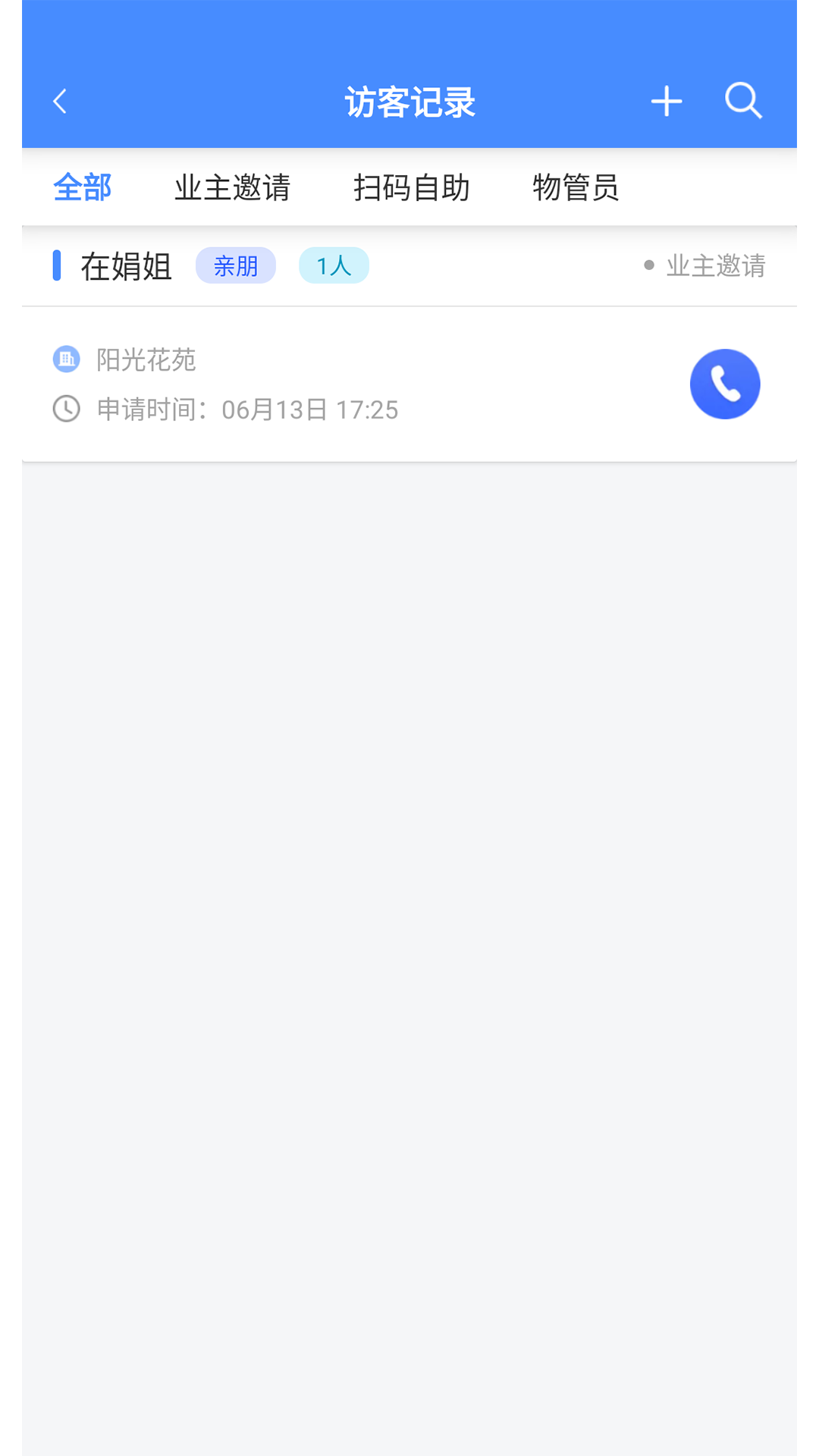Click the 访客记录 page title
Screen dimensions: 819x1456
tap(409, 100)
